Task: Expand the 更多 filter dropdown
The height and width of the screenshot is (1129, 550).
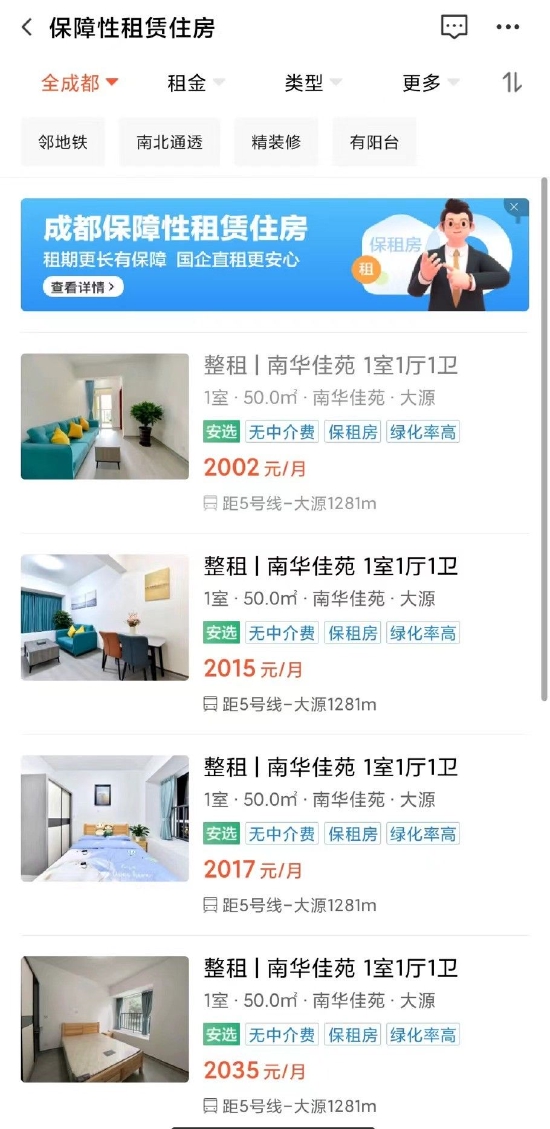Action: click(430, 83)
